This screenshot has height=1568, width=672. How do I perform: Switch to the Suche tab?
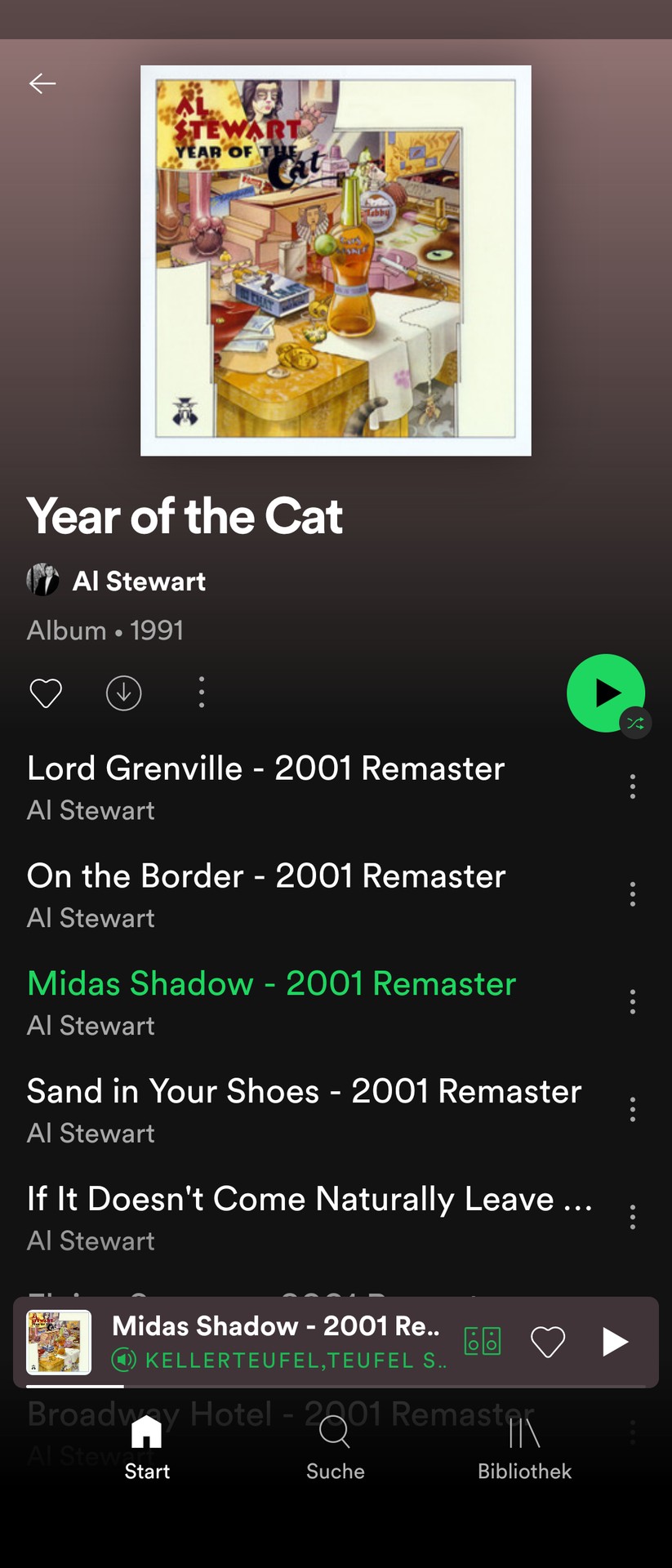[335, 1449]
